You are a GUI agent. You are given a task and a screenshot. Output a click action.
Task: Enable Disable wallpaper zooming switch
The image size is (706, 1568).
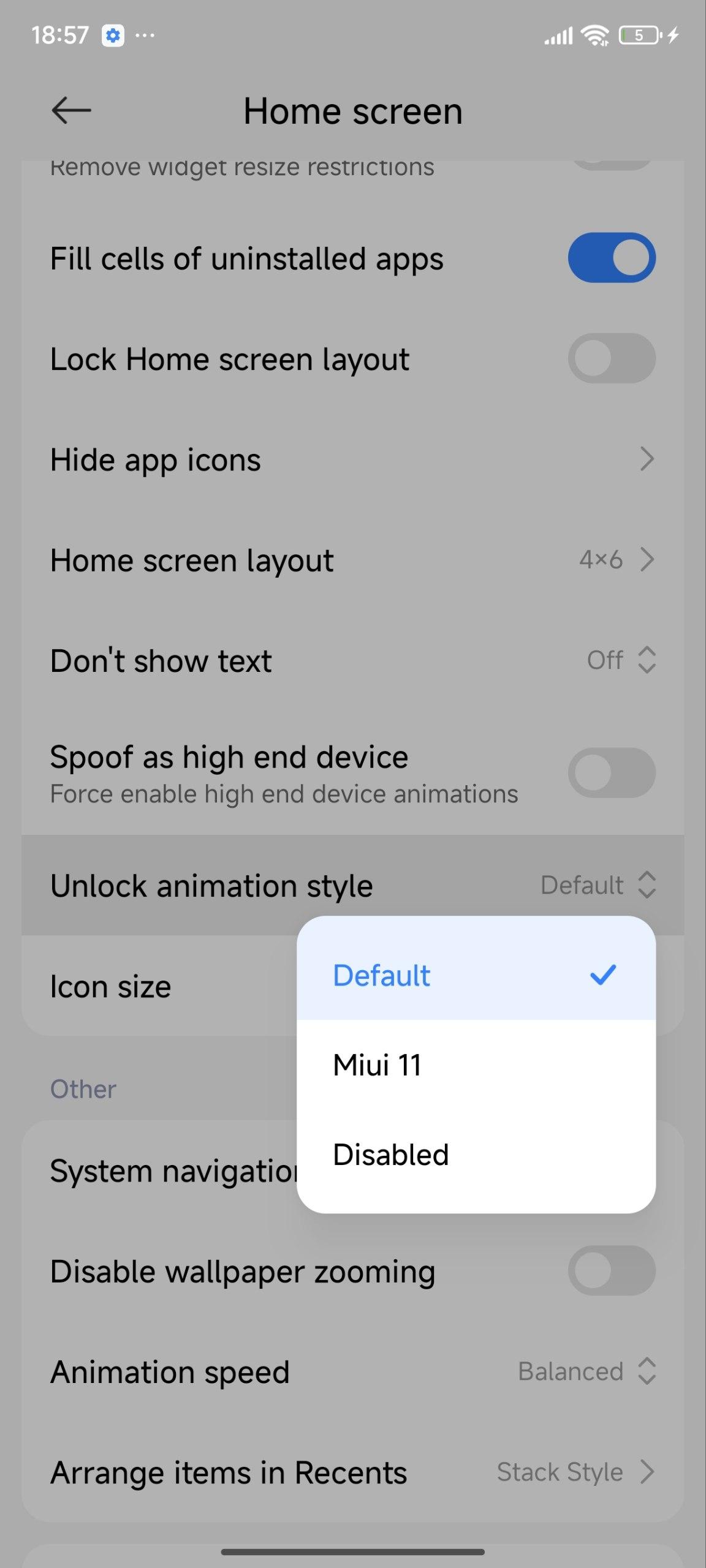click(x=612, y=1271)
